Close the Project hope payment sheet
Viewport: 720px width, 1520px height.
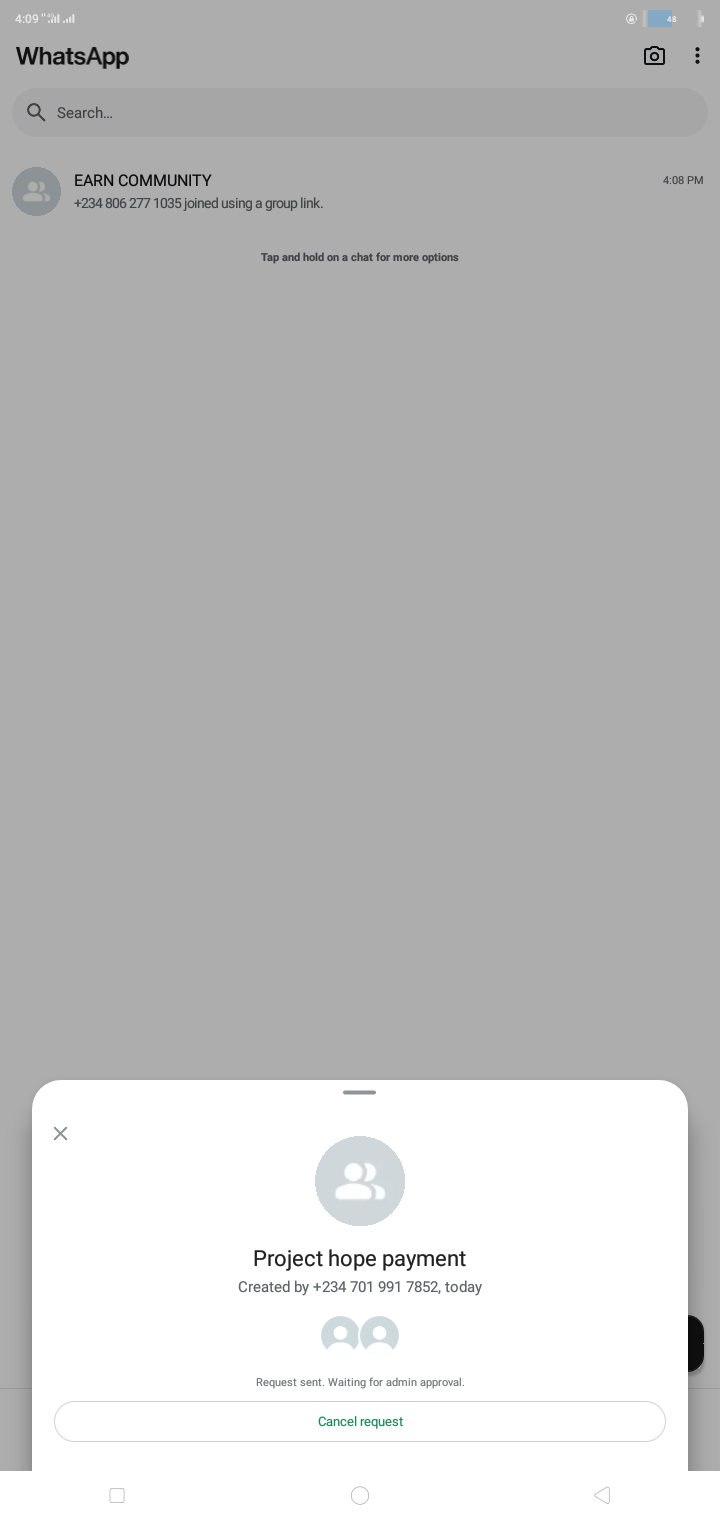pyautogui.click(x=61, y=1133)
